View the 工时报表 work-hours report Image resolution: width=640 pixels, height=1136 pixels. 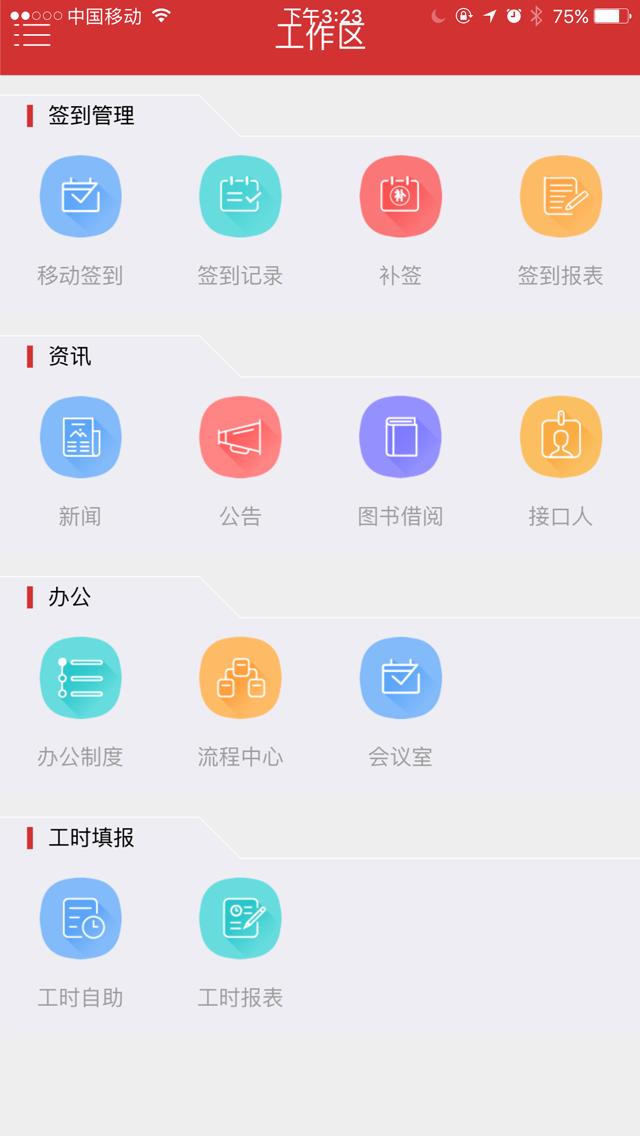click(x=240, y=919)
